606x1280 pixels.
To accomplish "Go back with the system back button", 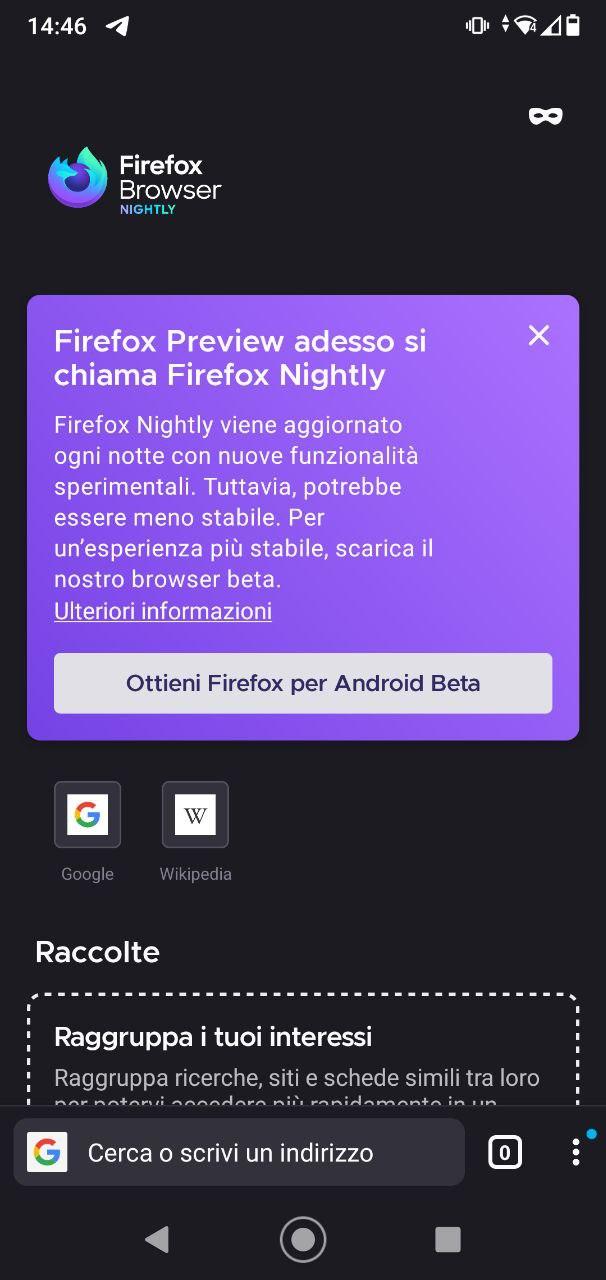I will 157,1240.
